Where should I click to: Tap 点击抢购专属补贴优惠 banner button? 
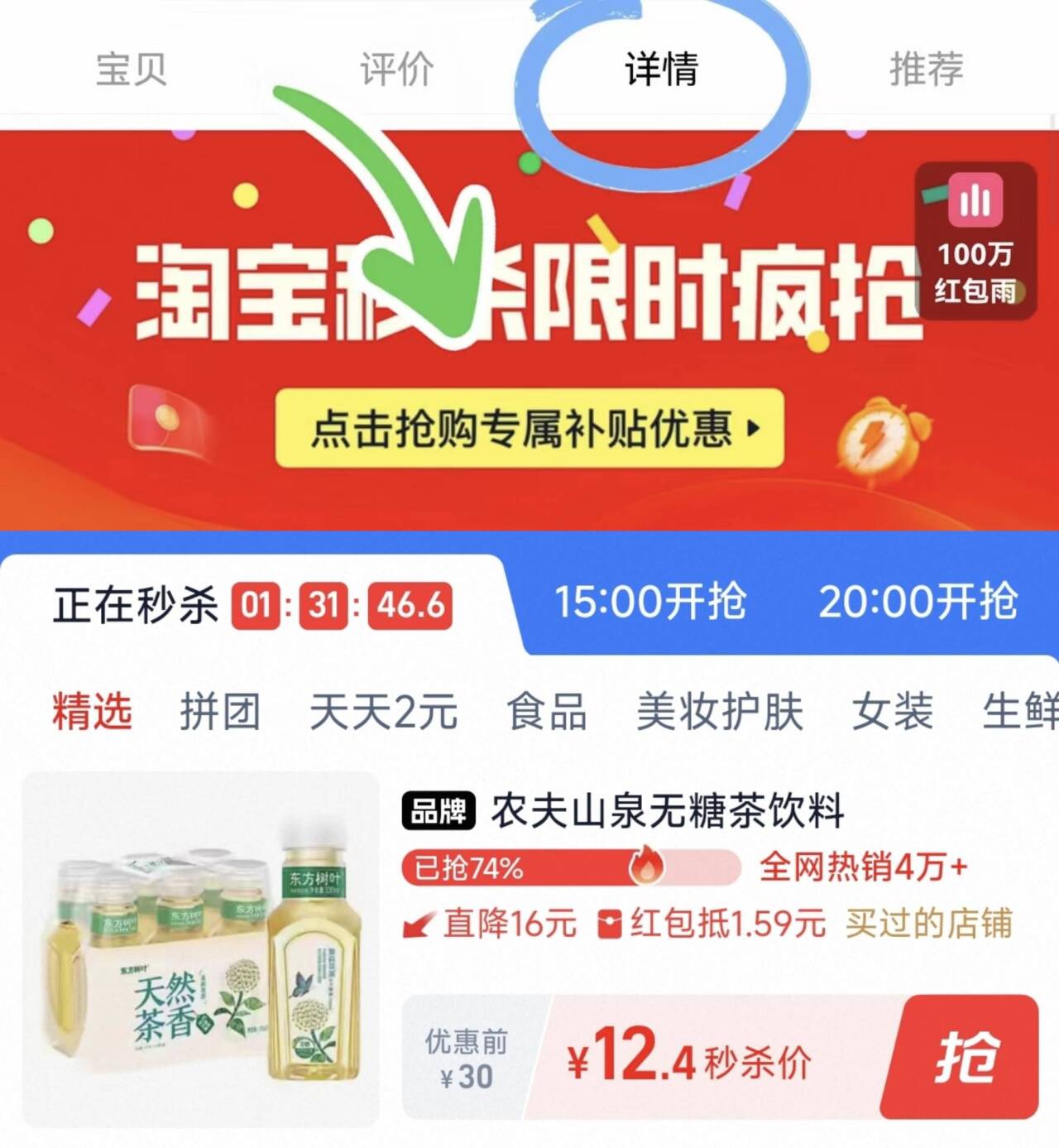click(x=529, y=428)
